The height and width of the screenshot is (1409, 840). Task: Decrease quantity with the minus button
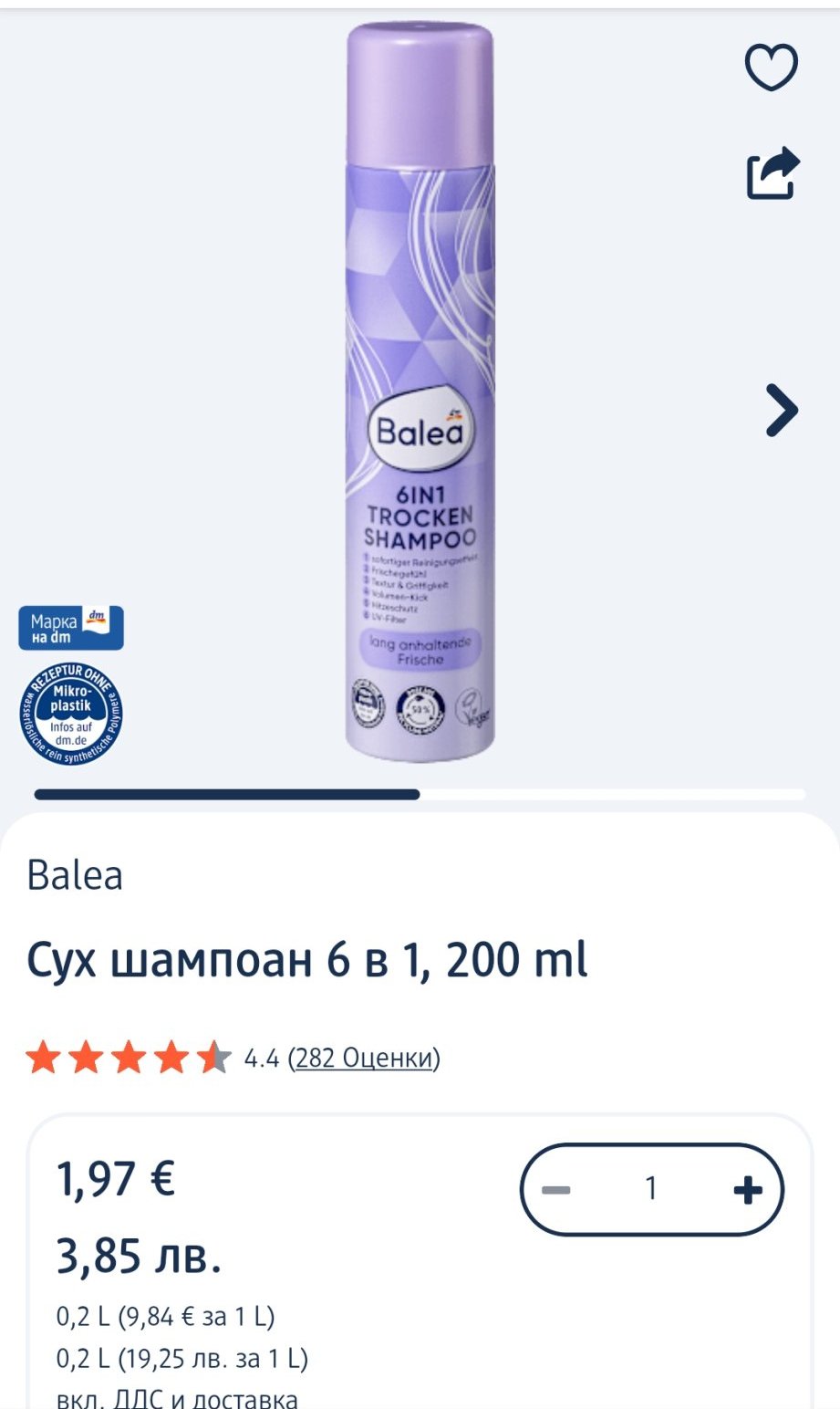pyautogui.click(x=555, y=1190)
